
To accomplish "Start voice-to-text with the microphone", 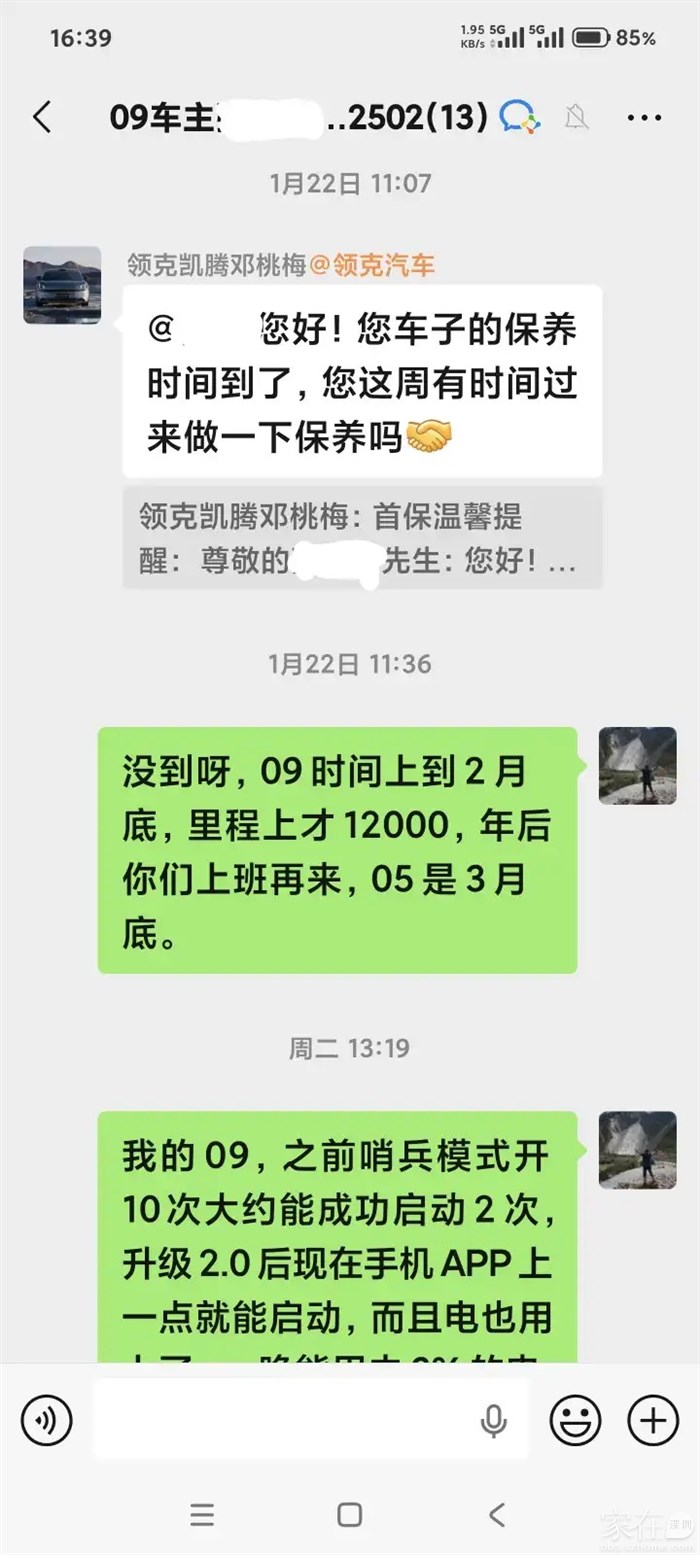I will [493, 1420].
